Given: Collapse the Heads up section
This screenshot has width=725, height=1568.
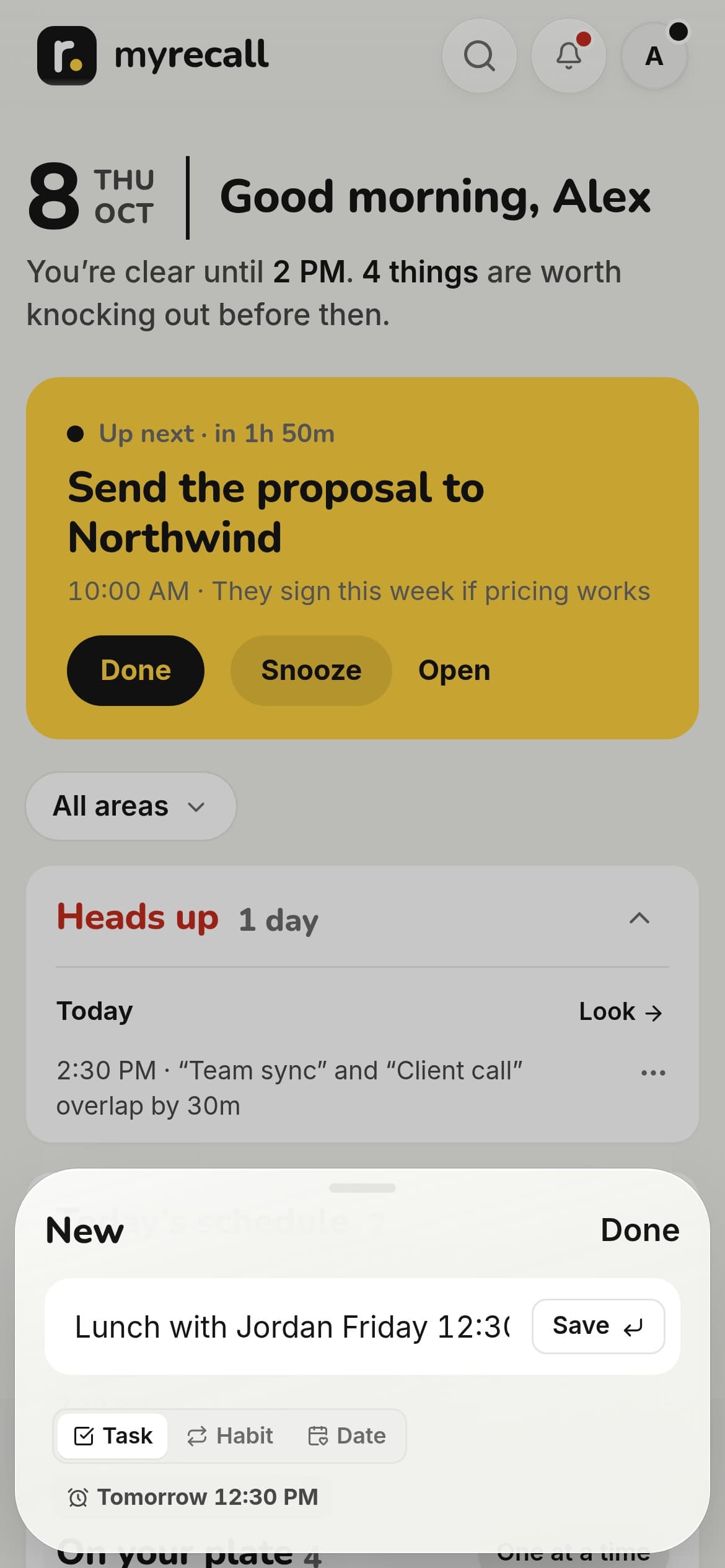Looking at the screenshot, I should [639, 918].
